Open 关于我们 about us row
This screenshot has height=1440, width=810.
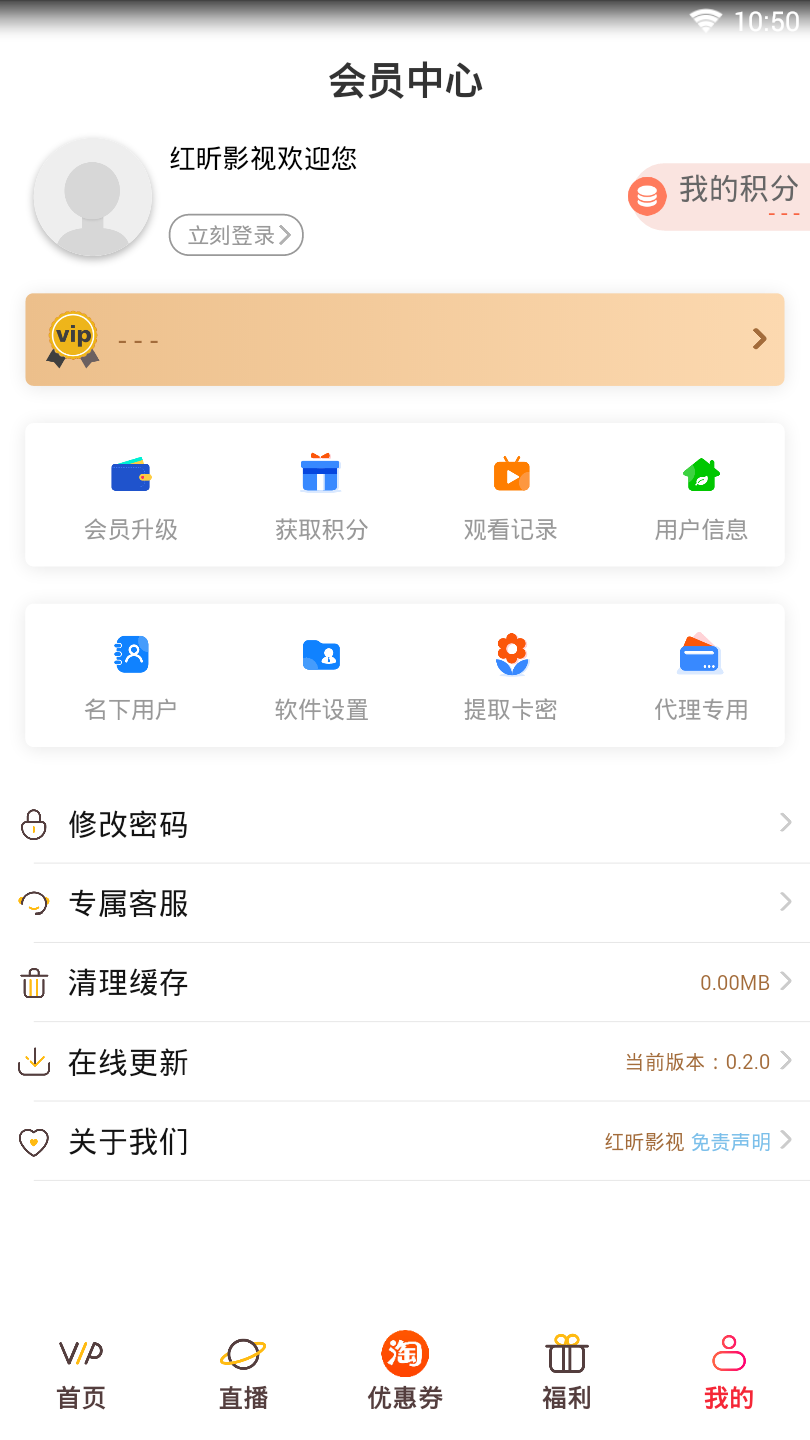[405, 1141]
